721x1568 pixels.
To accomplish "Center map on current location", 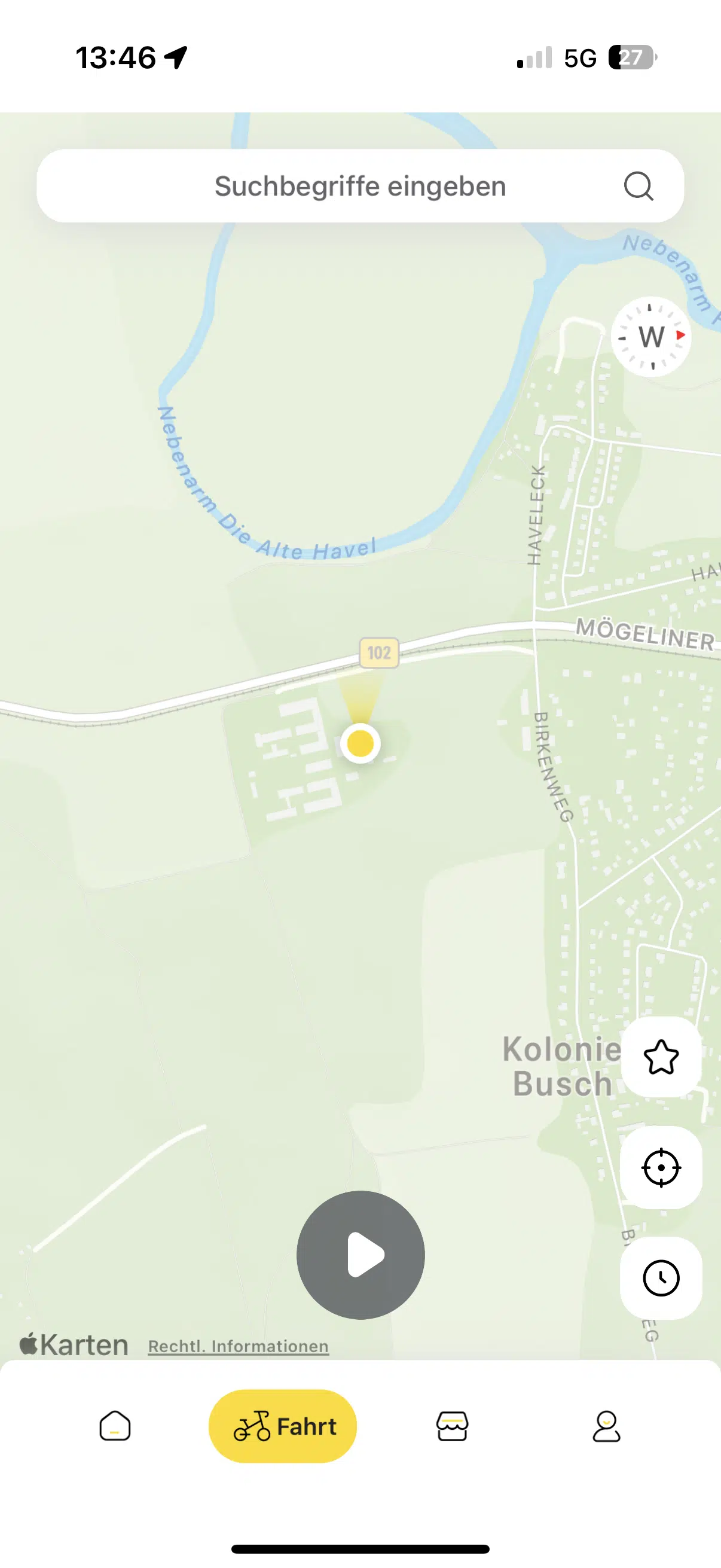I will pos(661,1167).
